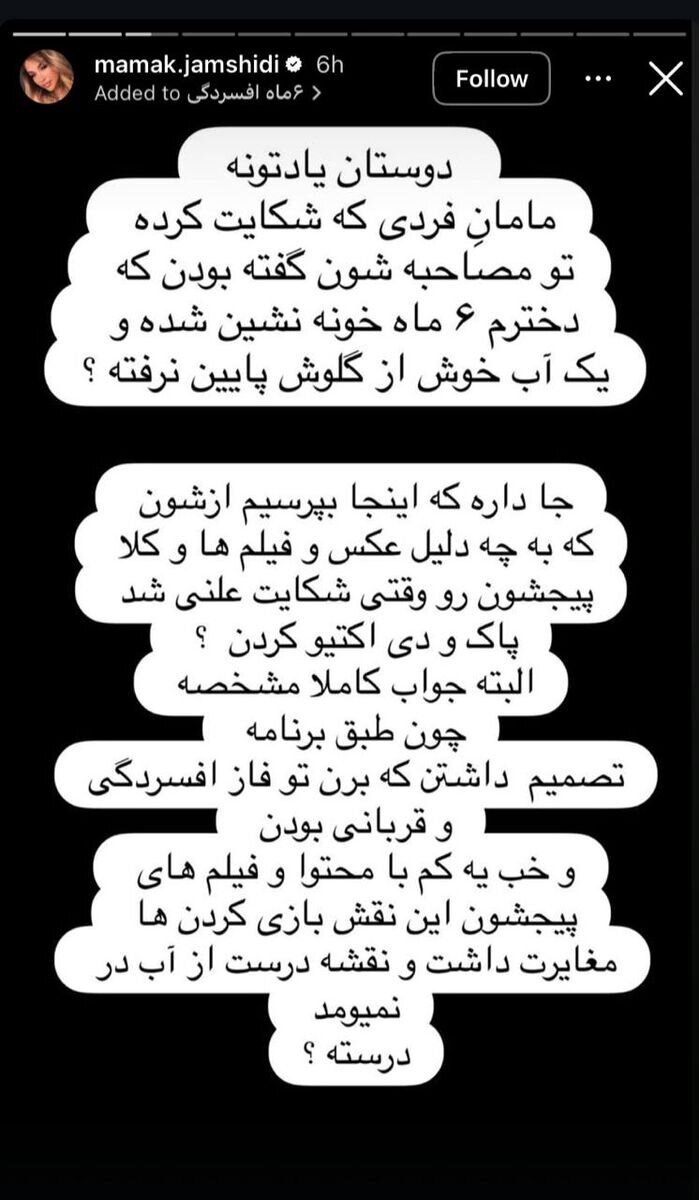Screen dimensions: 699x1200
Task: Follow mamak.jamshidi
Action: tap(491, 79)
